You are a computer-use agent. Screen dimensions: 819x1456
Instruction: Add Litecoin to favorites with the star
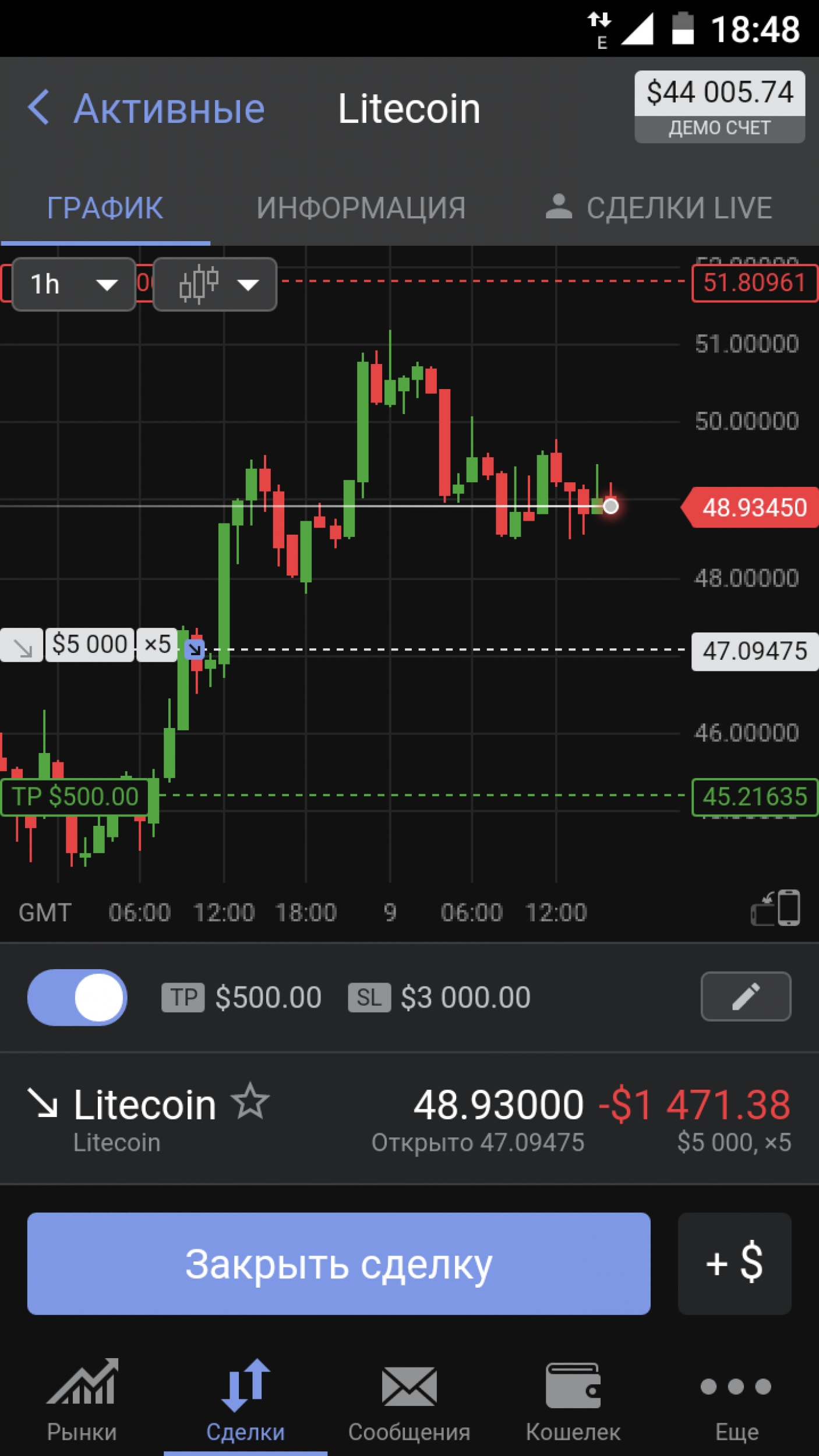coord(250,1101)
